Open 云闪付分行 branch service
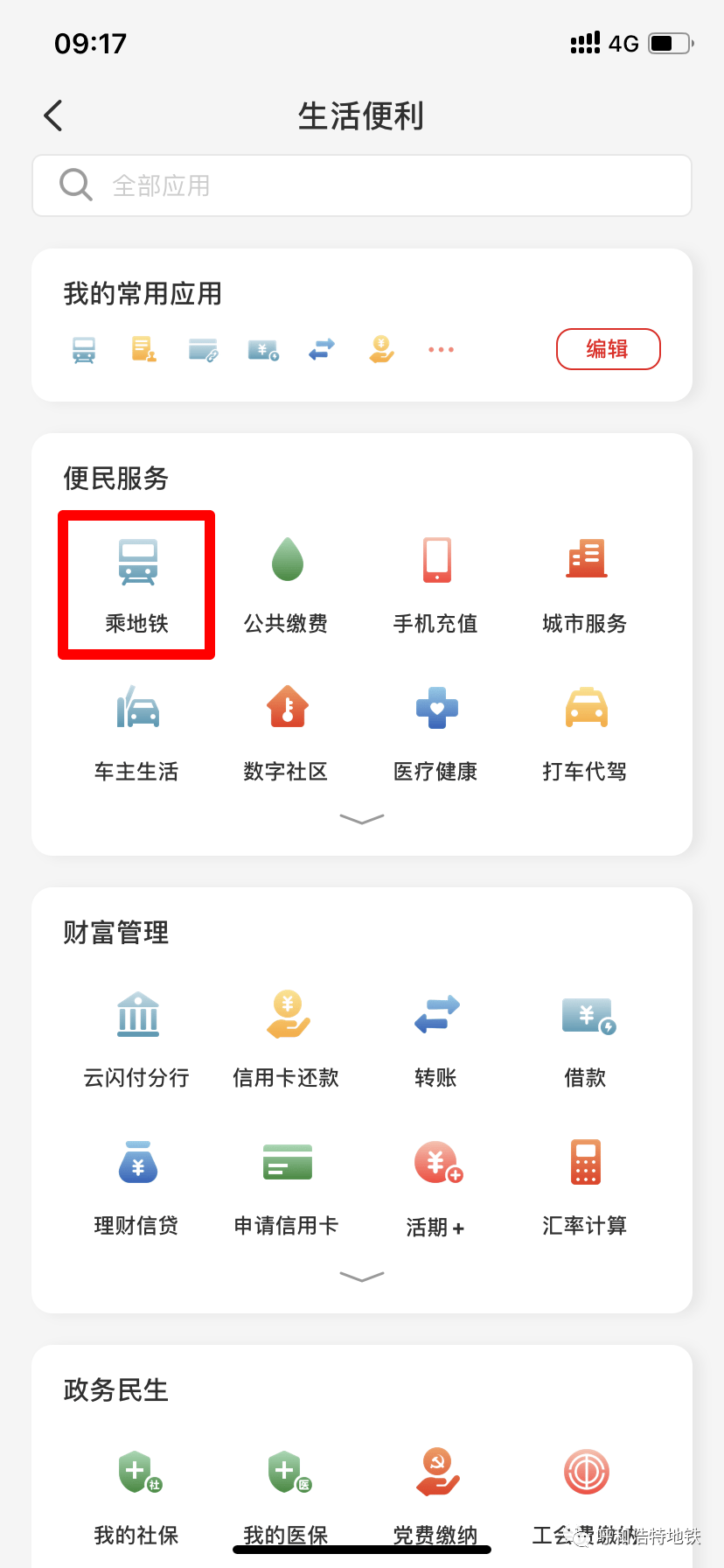 (x=137, y=1039)
